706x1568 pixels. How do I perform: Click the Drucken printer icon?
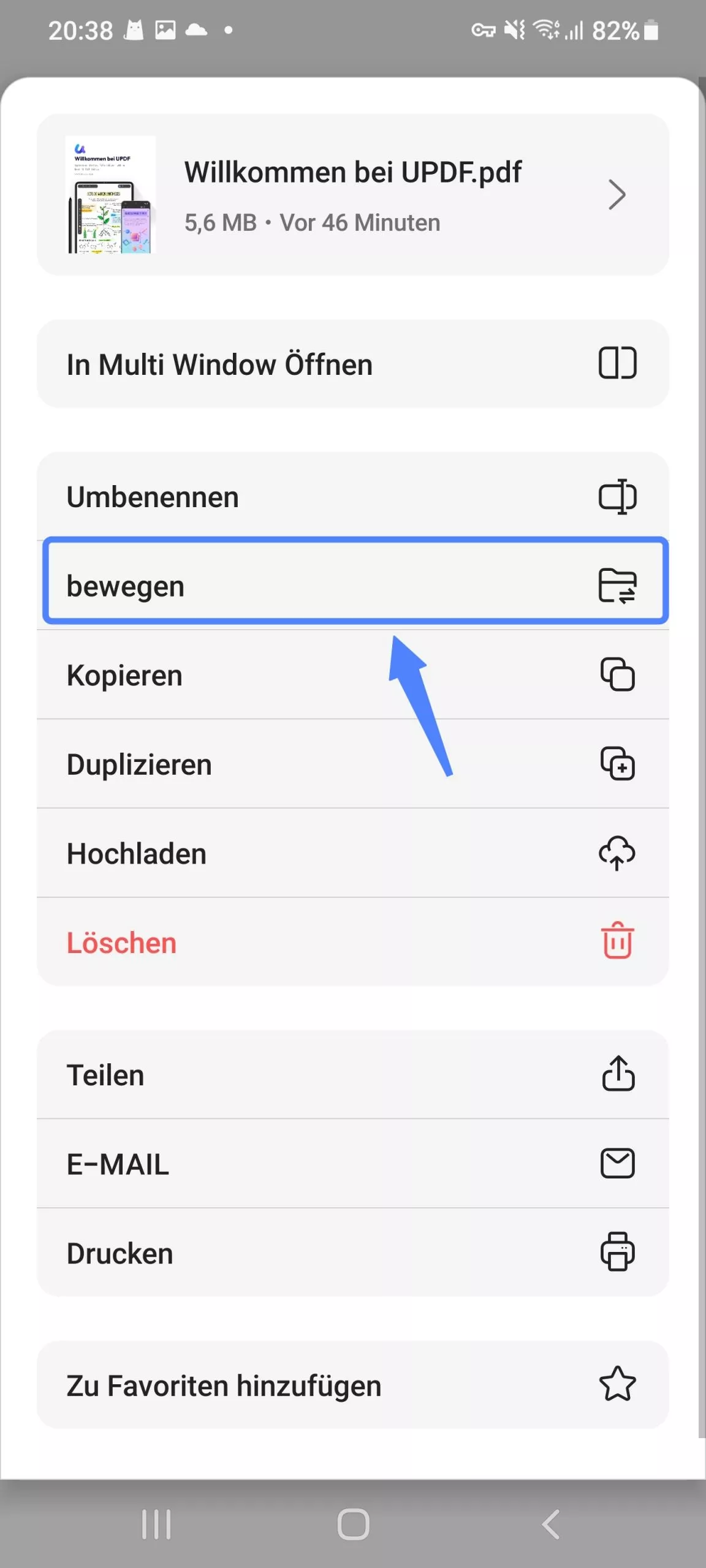[x=617, y=1252]
